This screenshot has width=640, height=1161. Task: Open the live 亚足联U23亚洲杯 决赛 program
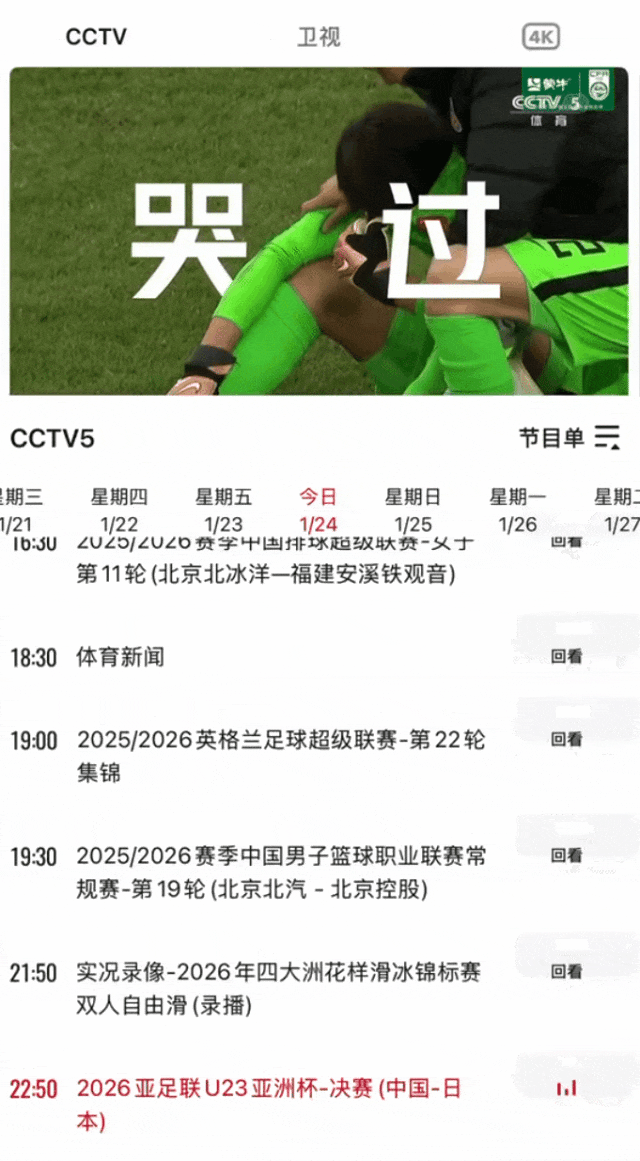270,1104
